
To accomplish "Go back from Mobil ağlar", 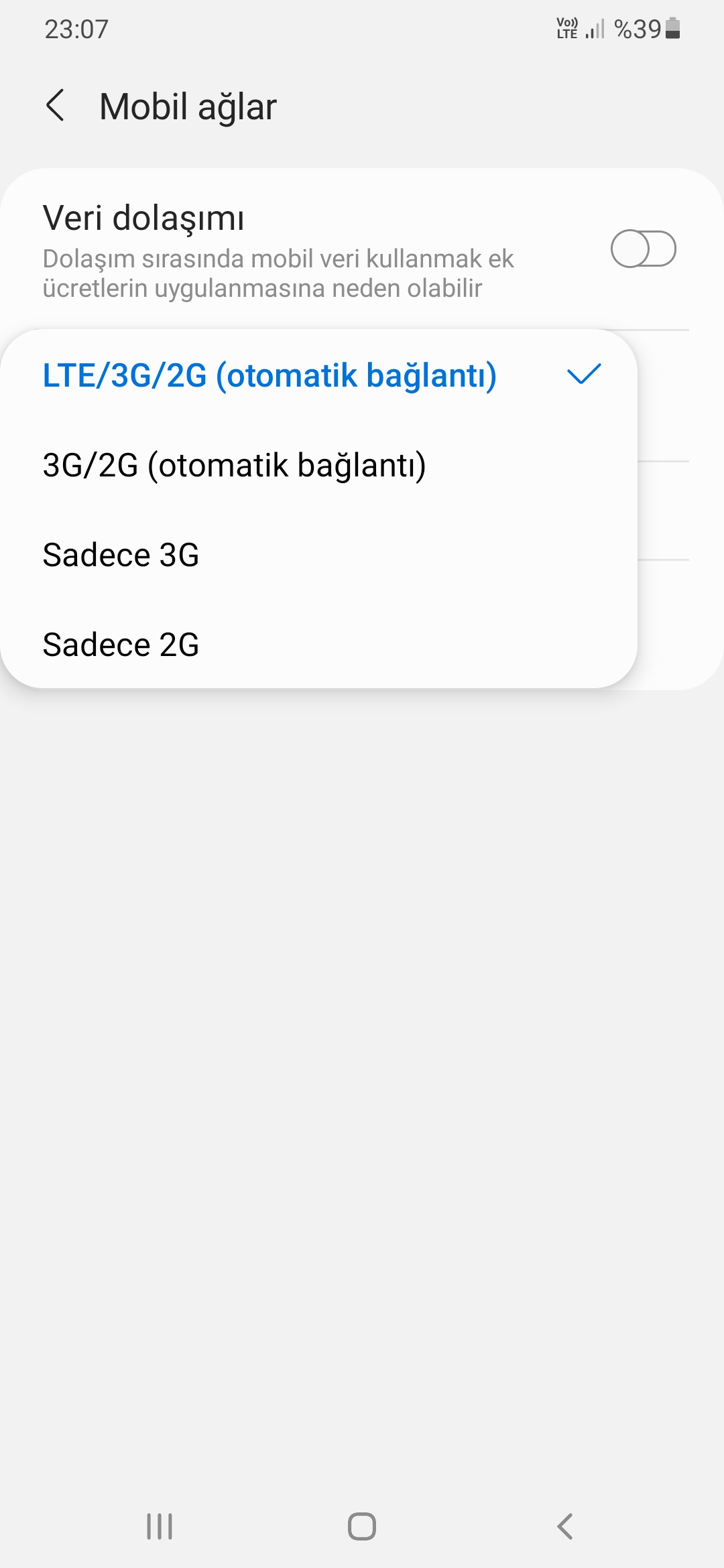I will [55, 106].
